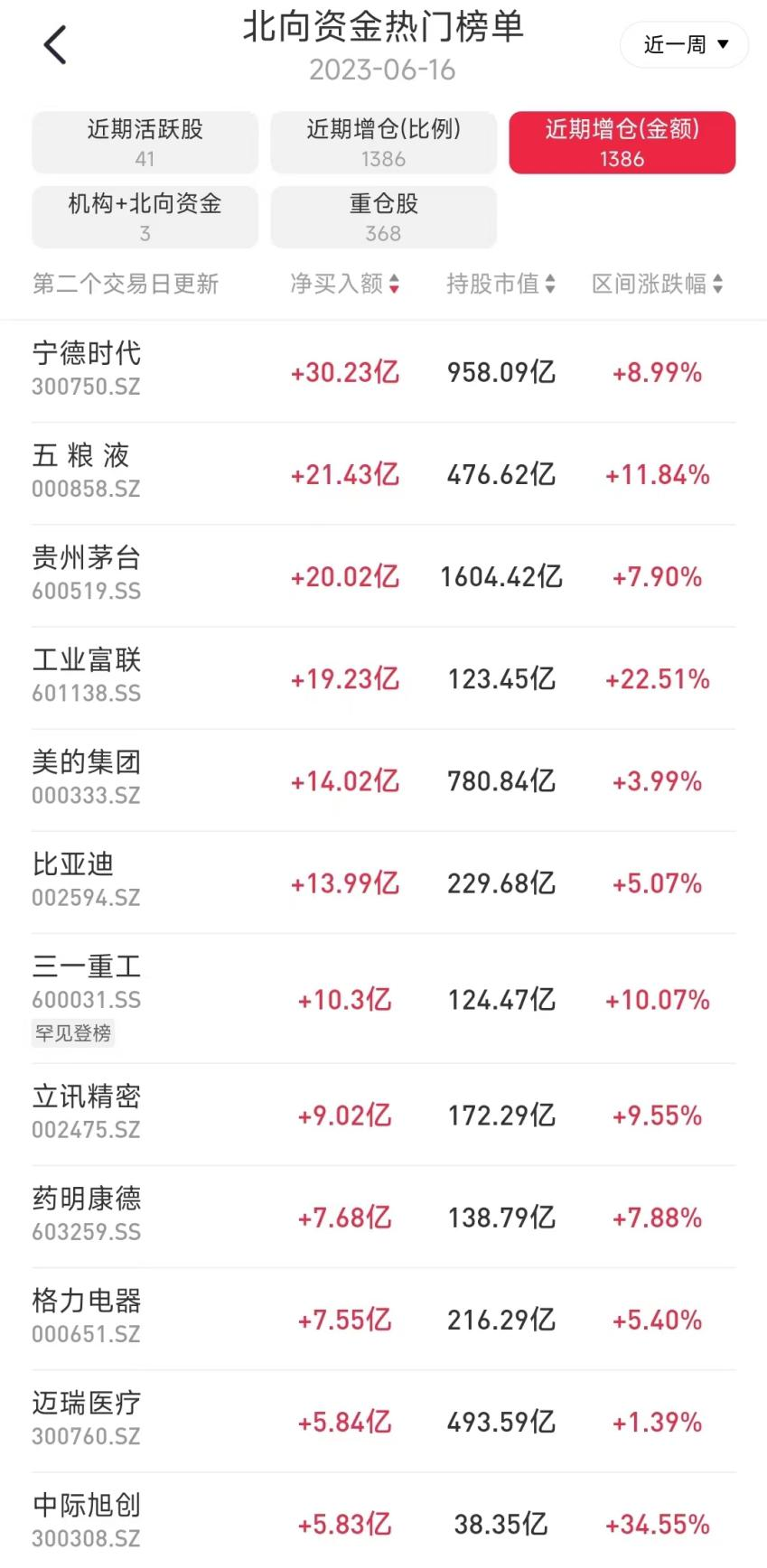767x1568 pixels.
Task: Open 宁德时代 stock details
Action: (383, 371)
